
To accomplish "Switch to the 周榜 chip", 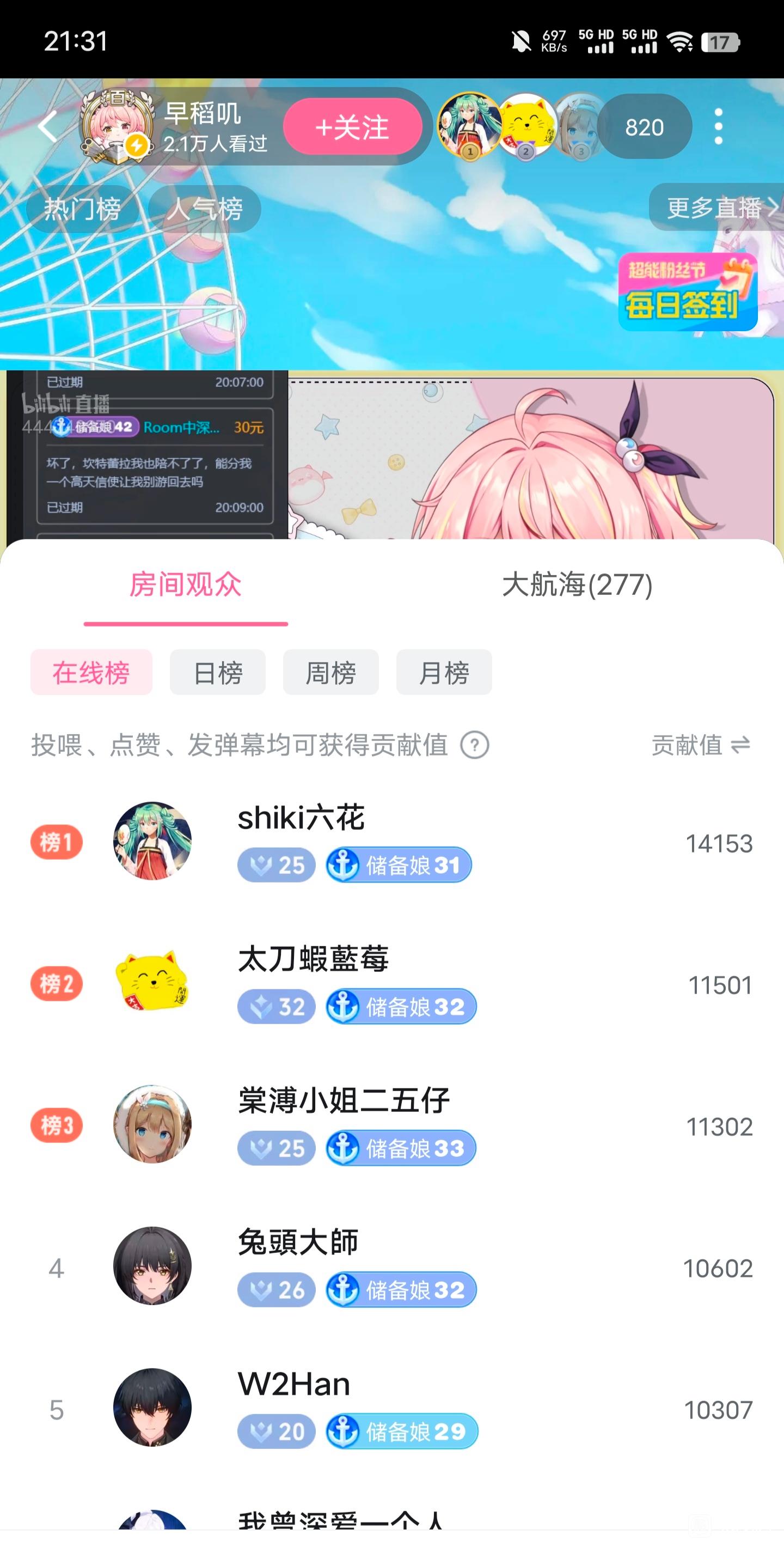I will tap(331, 672).
